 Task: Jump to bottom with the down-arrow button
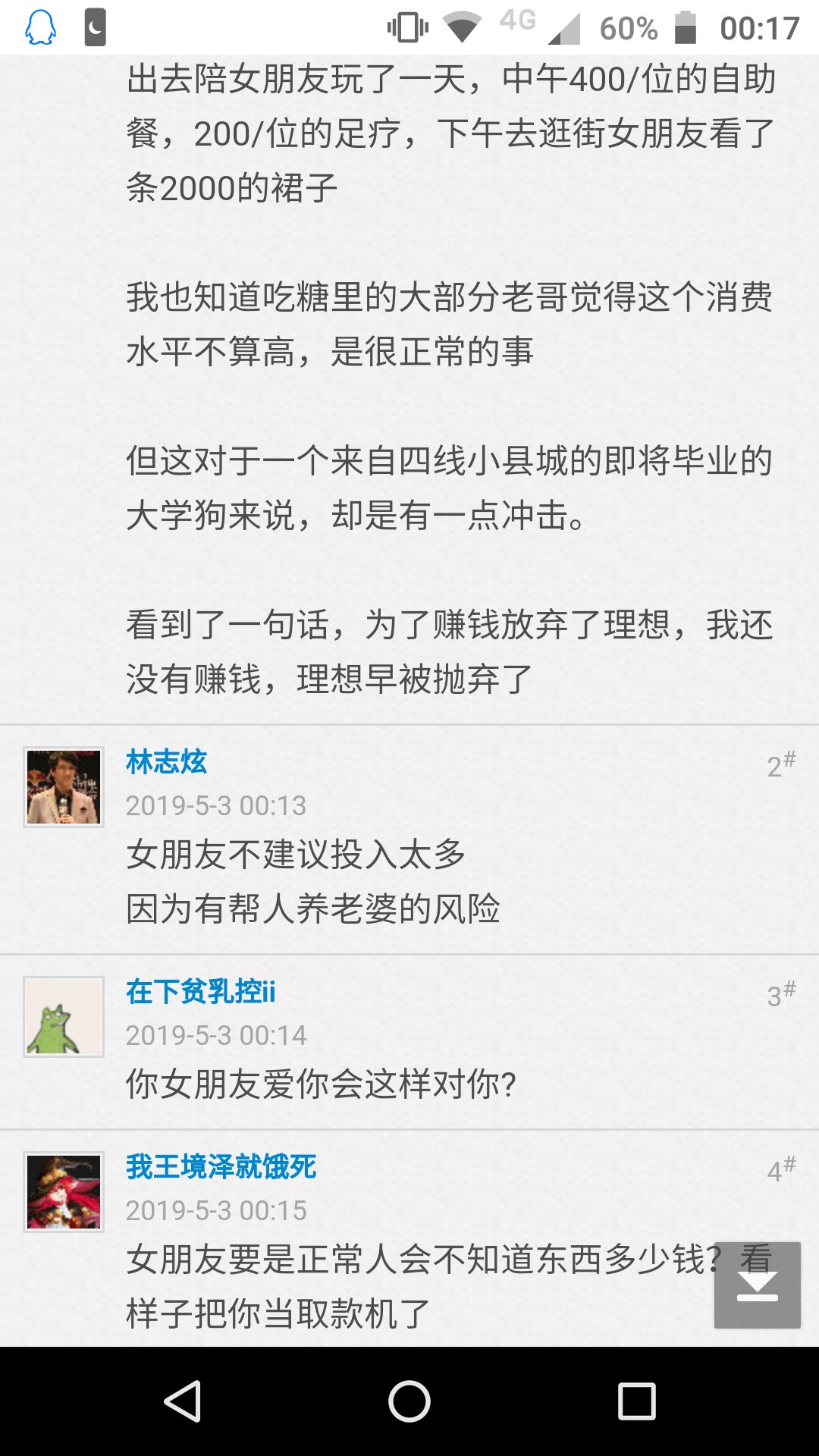click(x=757, y=1285)
